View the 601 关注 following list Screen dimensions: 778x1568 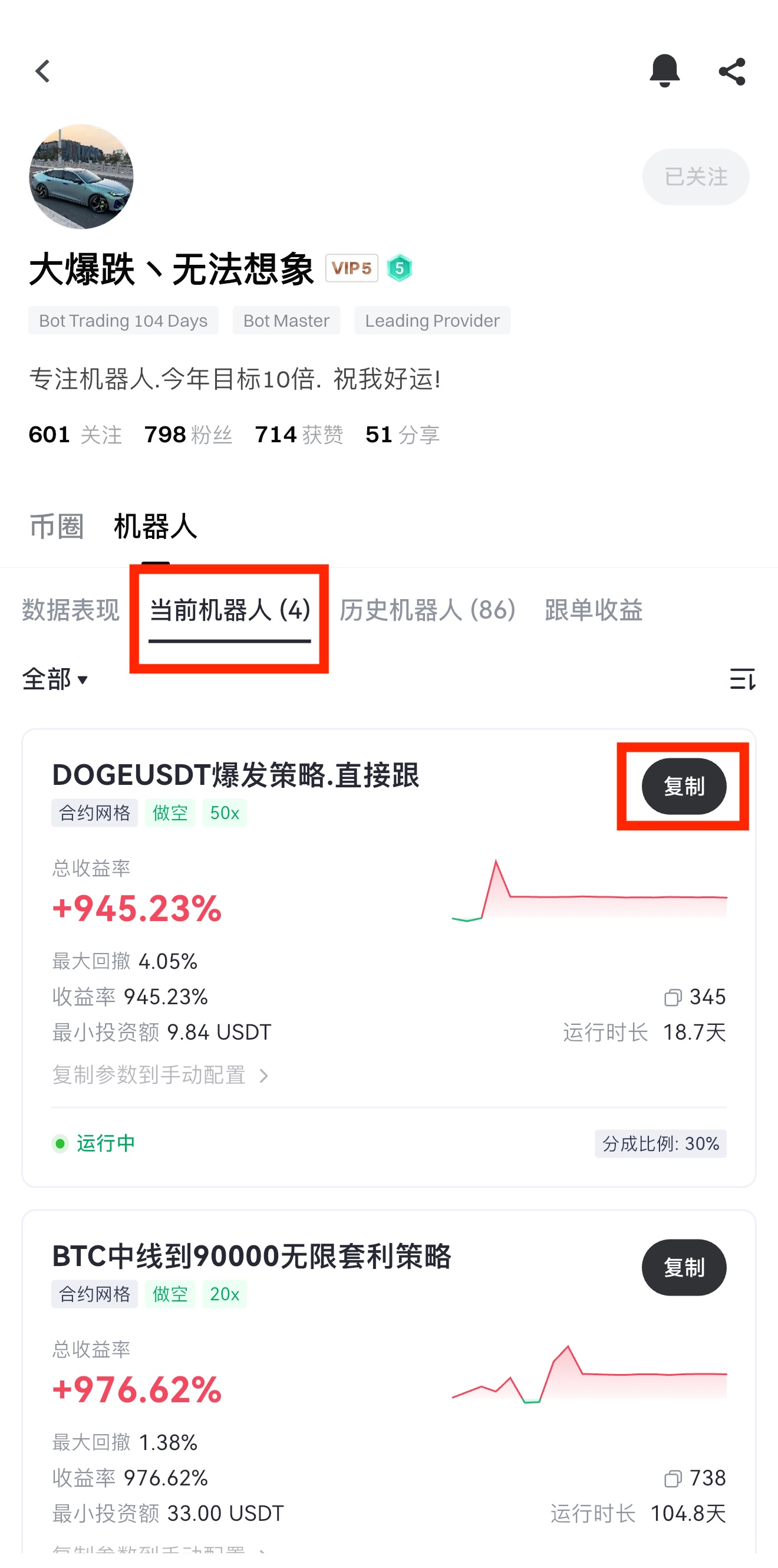(x=75, y=435)
